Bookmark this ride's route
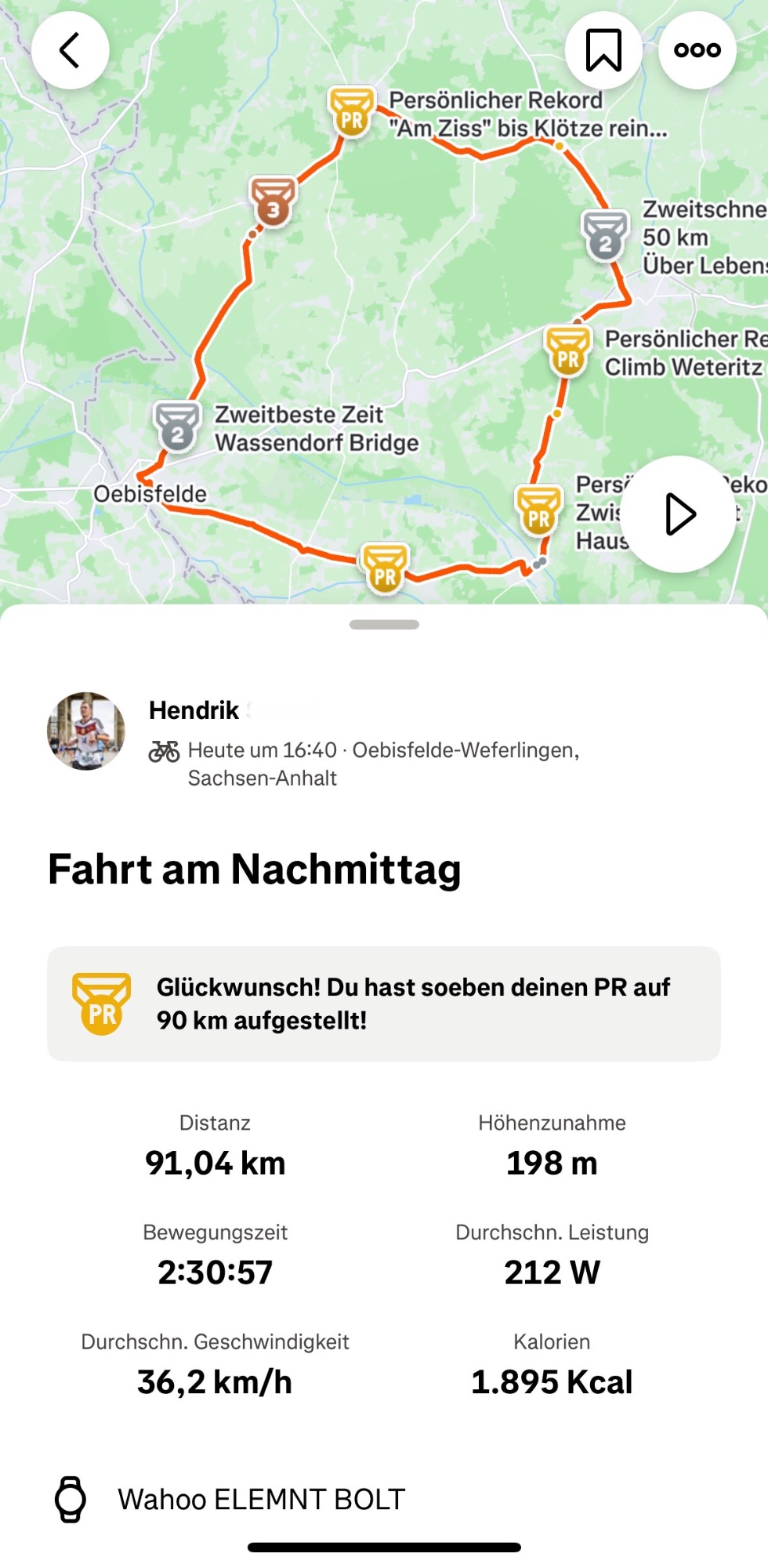Screen dimensions: 768x1568 tap(603, 50)
